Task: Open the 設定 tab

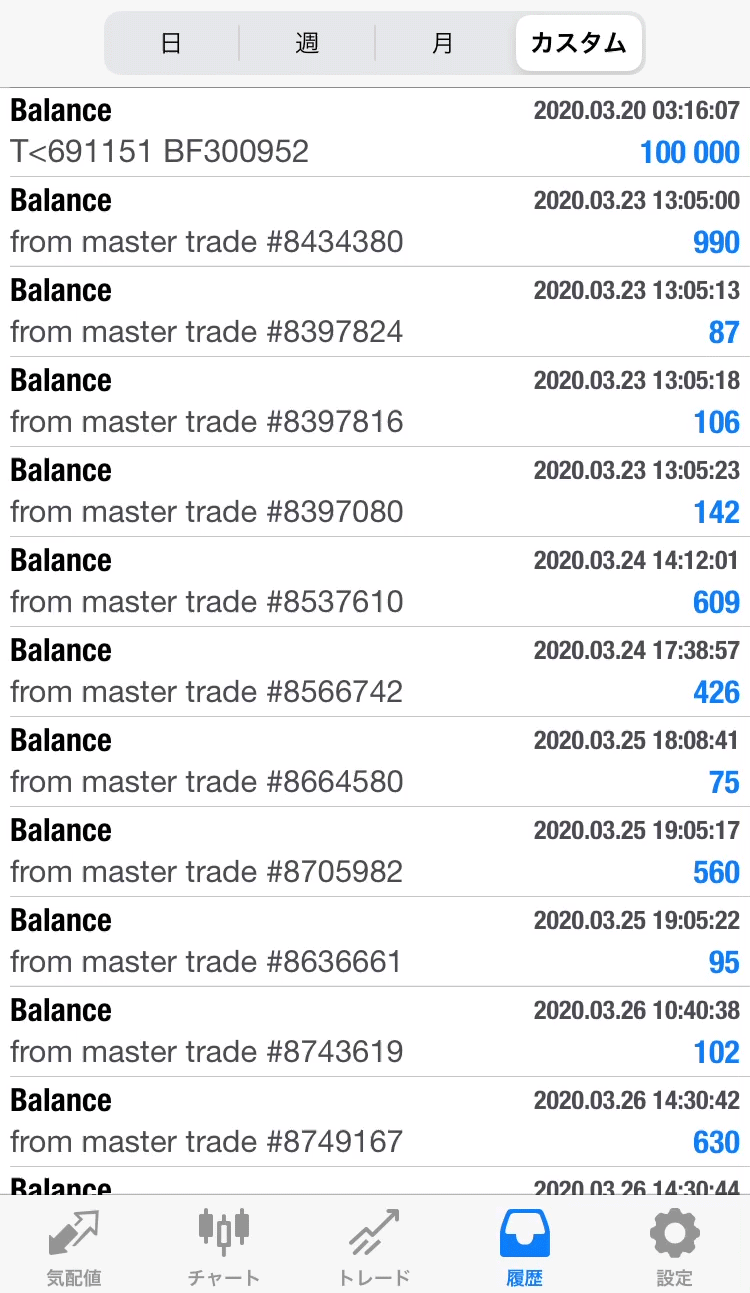Action: click(675, 1246)
